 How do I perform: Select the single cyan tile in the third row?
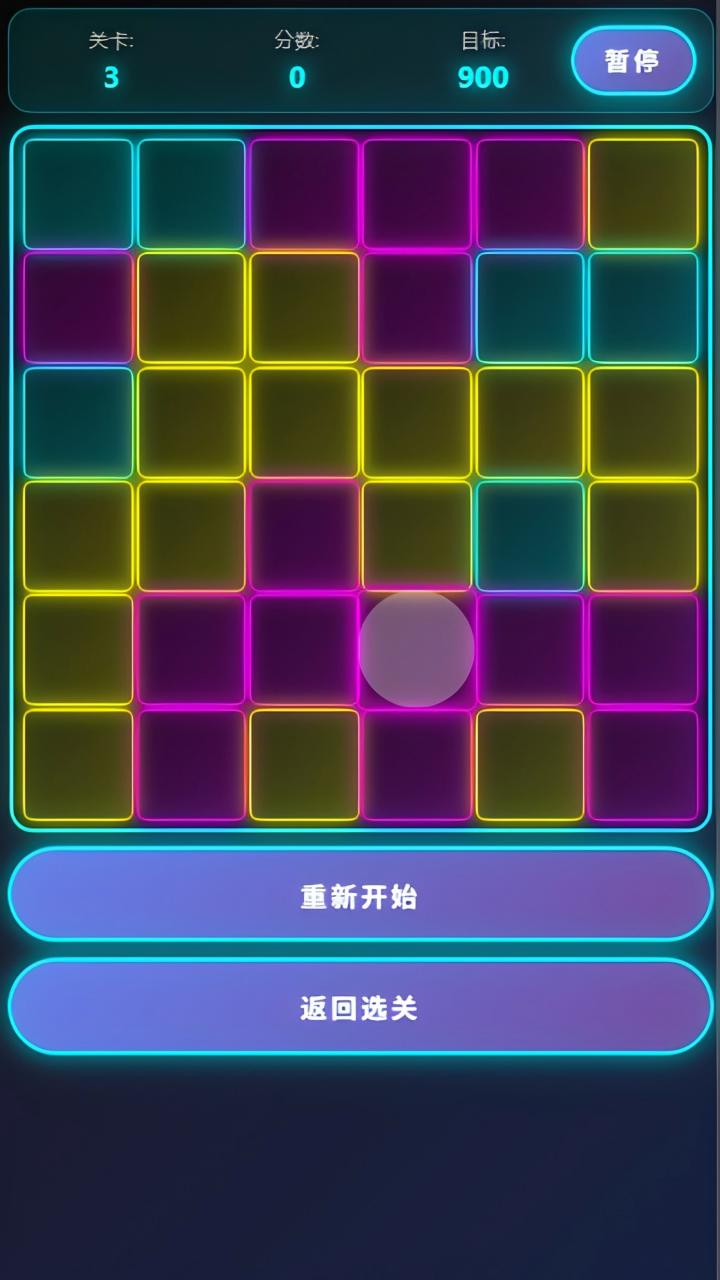pyautogui.click(x=78, y=422)
